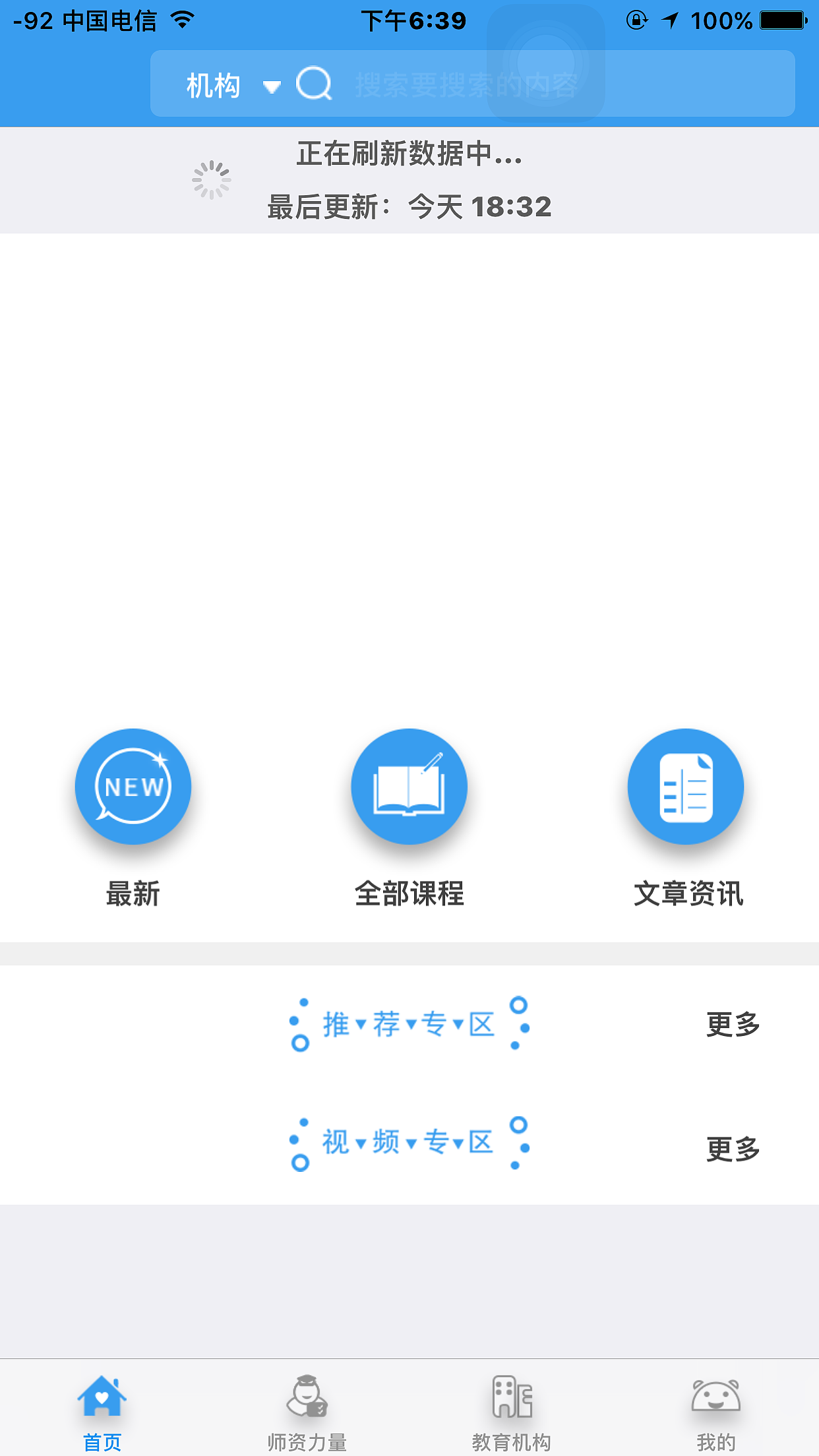The width and height of the screenshot is (819, 1456).
Task: Open 文章资讯 via the document icon
Action: coord(685,787)
